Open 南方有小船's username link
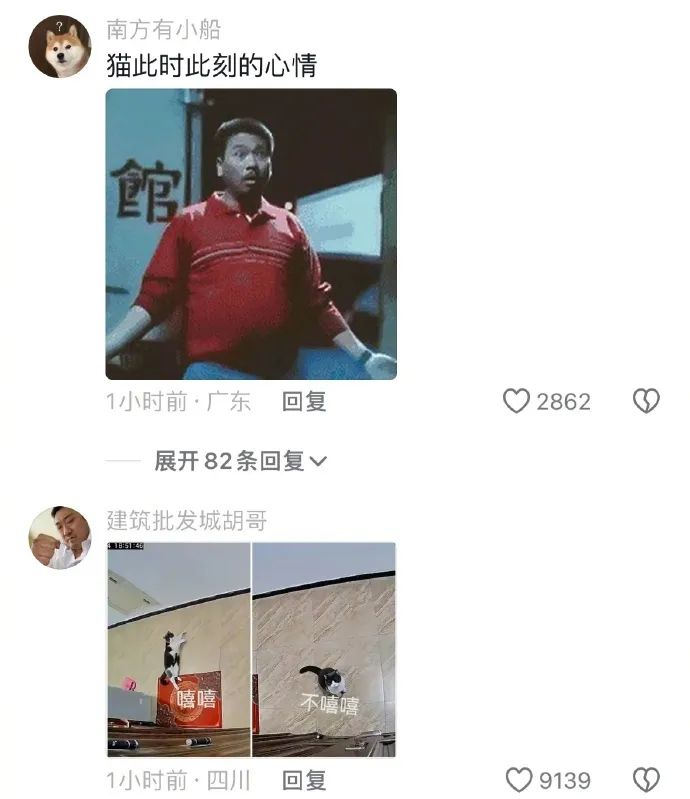This screenshot has height=799, width=690. tap(164, 30)
